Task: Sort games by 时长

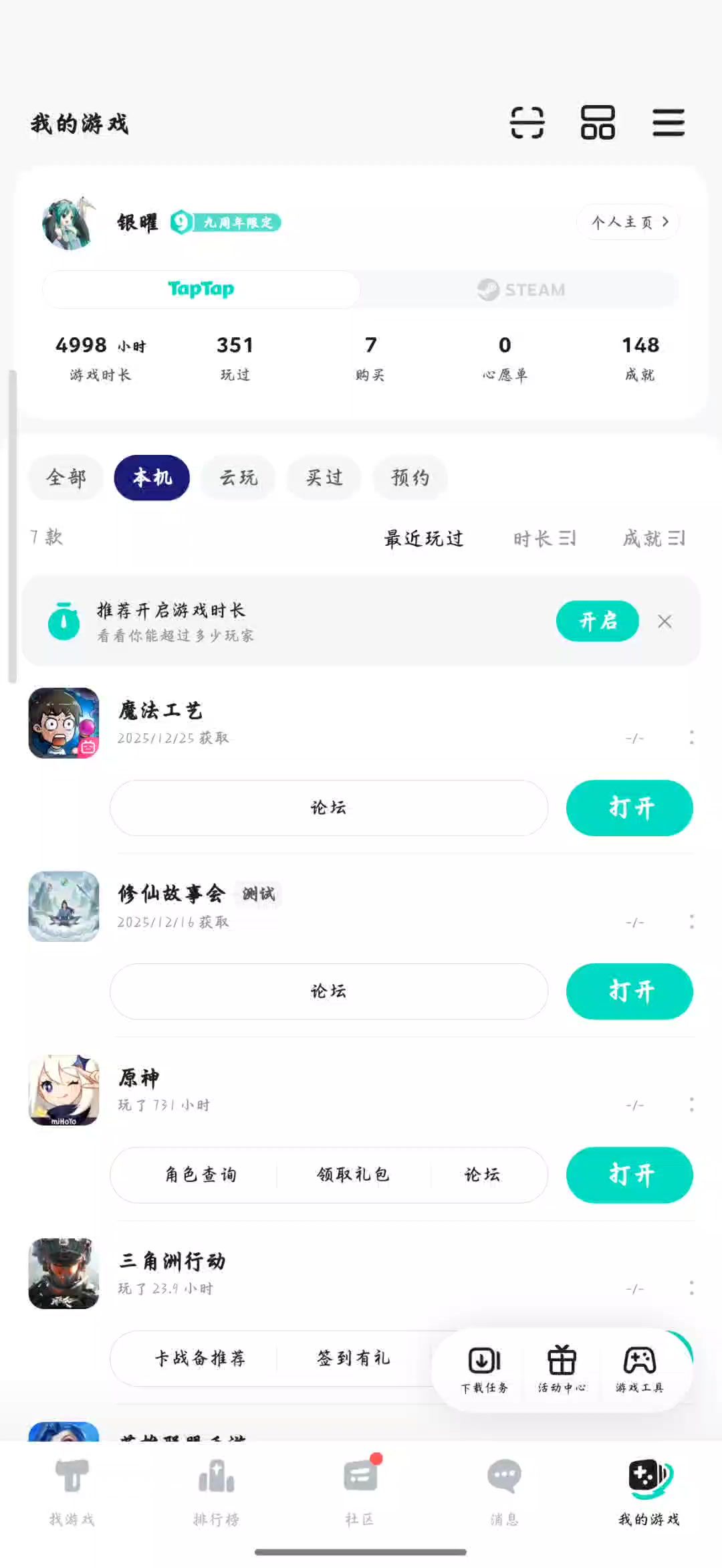Action: coord(544,538)
